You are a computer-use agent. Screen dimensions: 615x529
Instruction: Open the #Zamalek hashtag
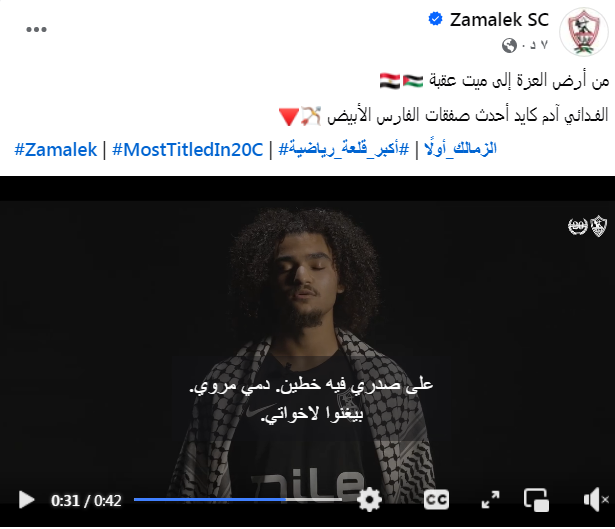click(x=56, y=150)
